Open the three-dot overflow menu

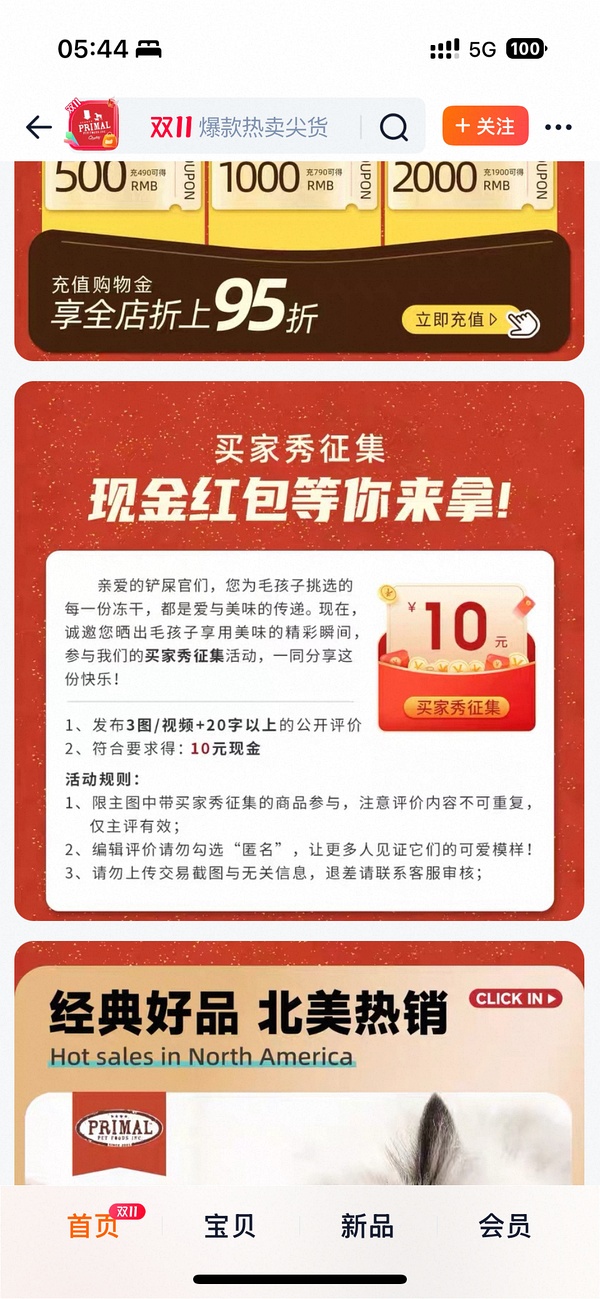[x=558, y=127]
